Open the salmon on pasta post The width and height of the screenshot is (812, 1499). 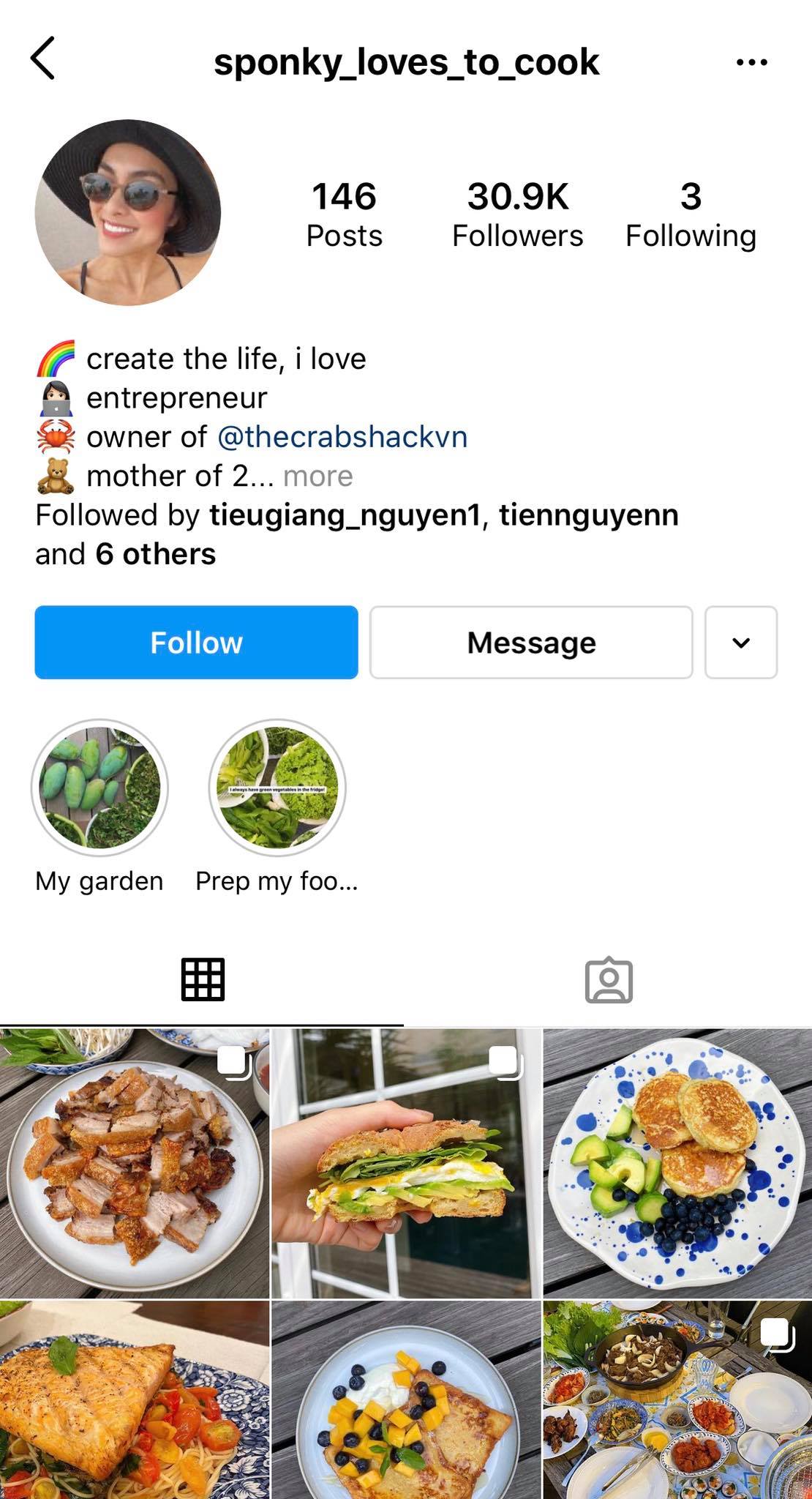point(135,1399)
